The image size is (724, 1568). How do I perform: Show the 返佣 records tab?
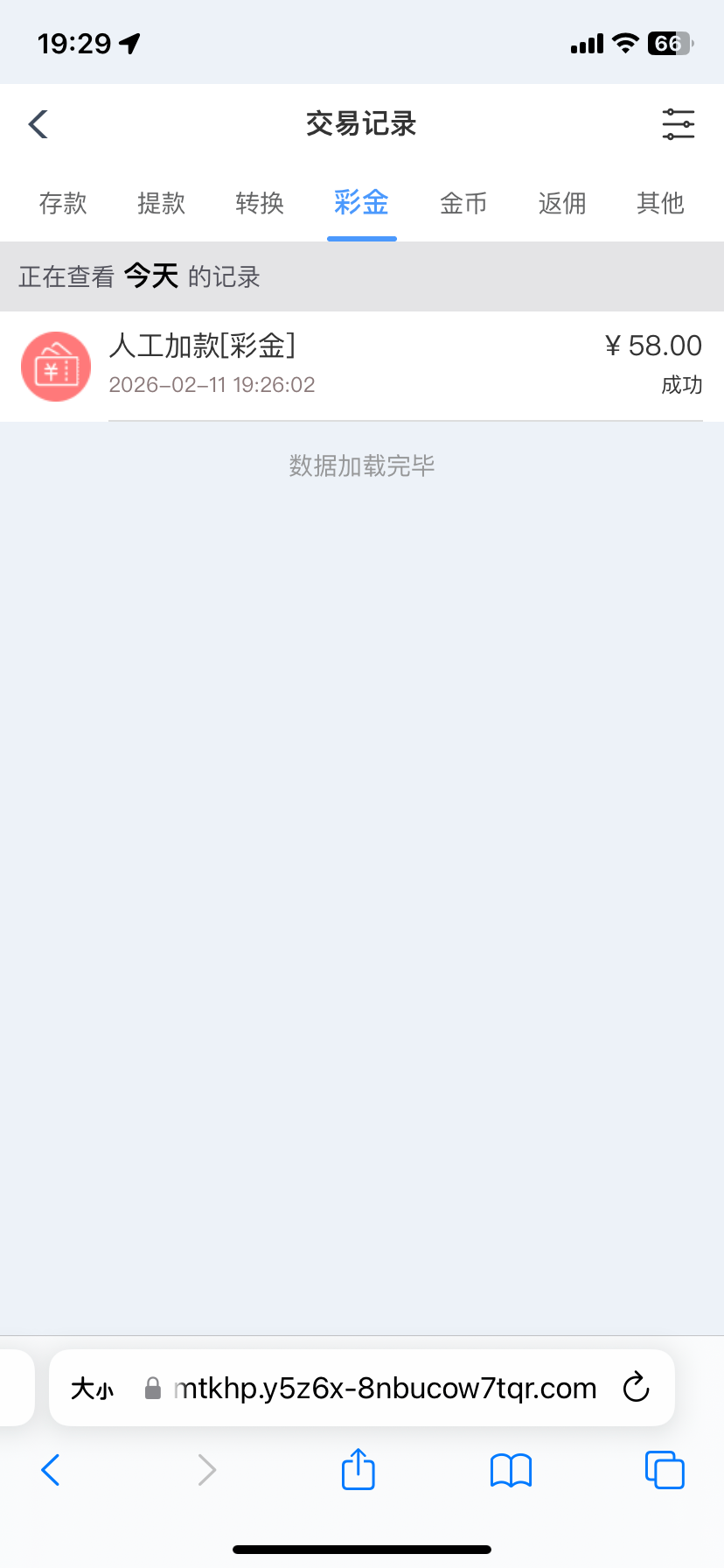click(x=561, y=204)
